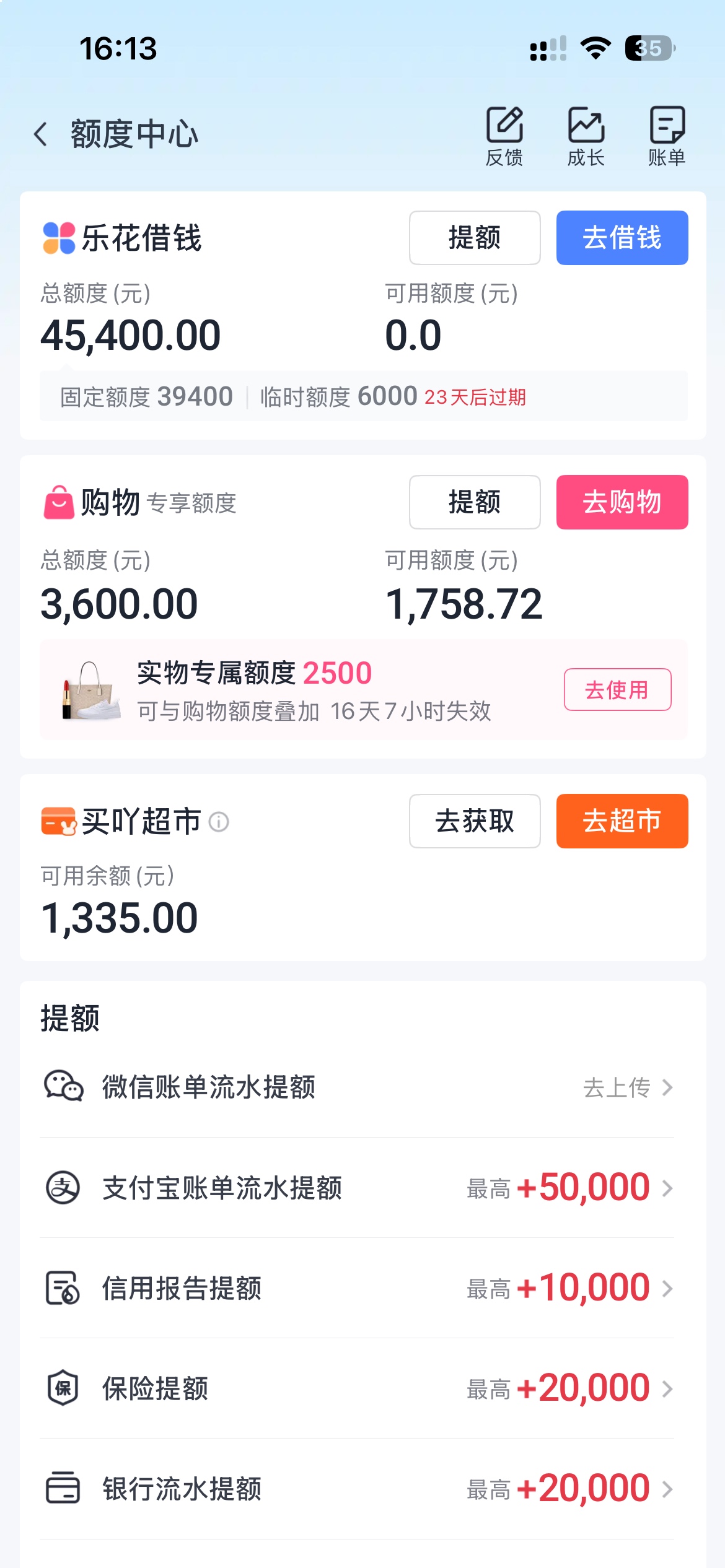Tap 去获取 in the 买吖超市 card

click(x=475, y=821)
